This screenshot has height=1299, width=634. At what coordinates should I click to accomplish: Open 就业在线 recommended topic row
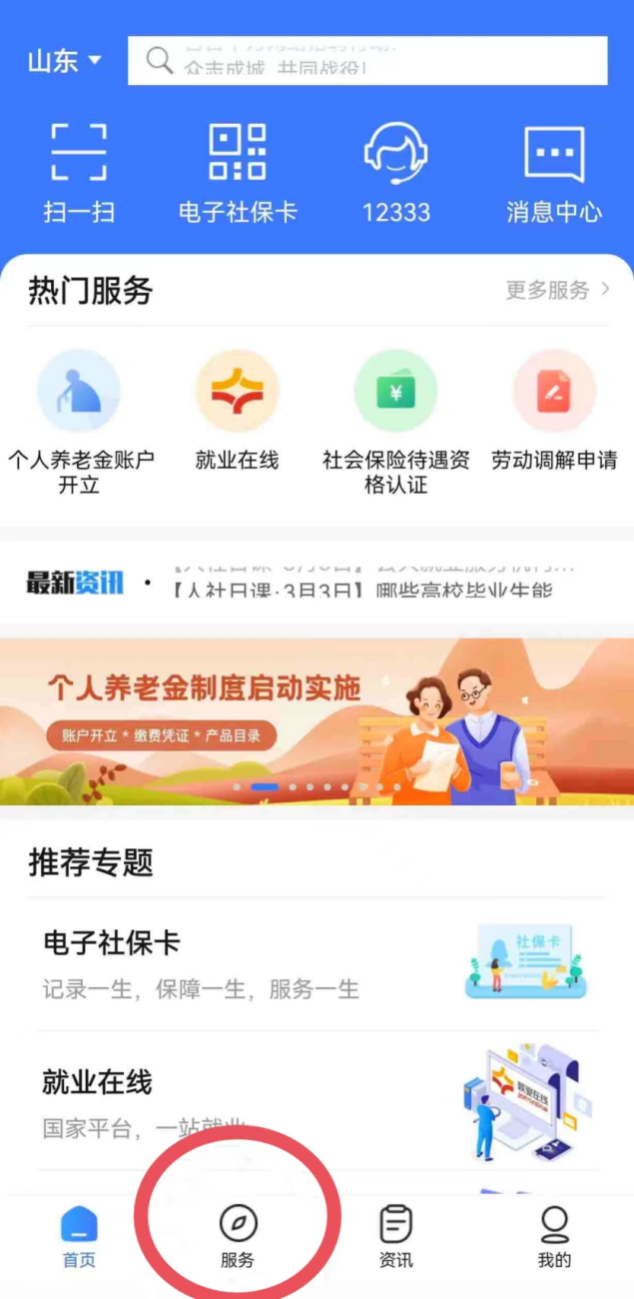coord(317,1100)
